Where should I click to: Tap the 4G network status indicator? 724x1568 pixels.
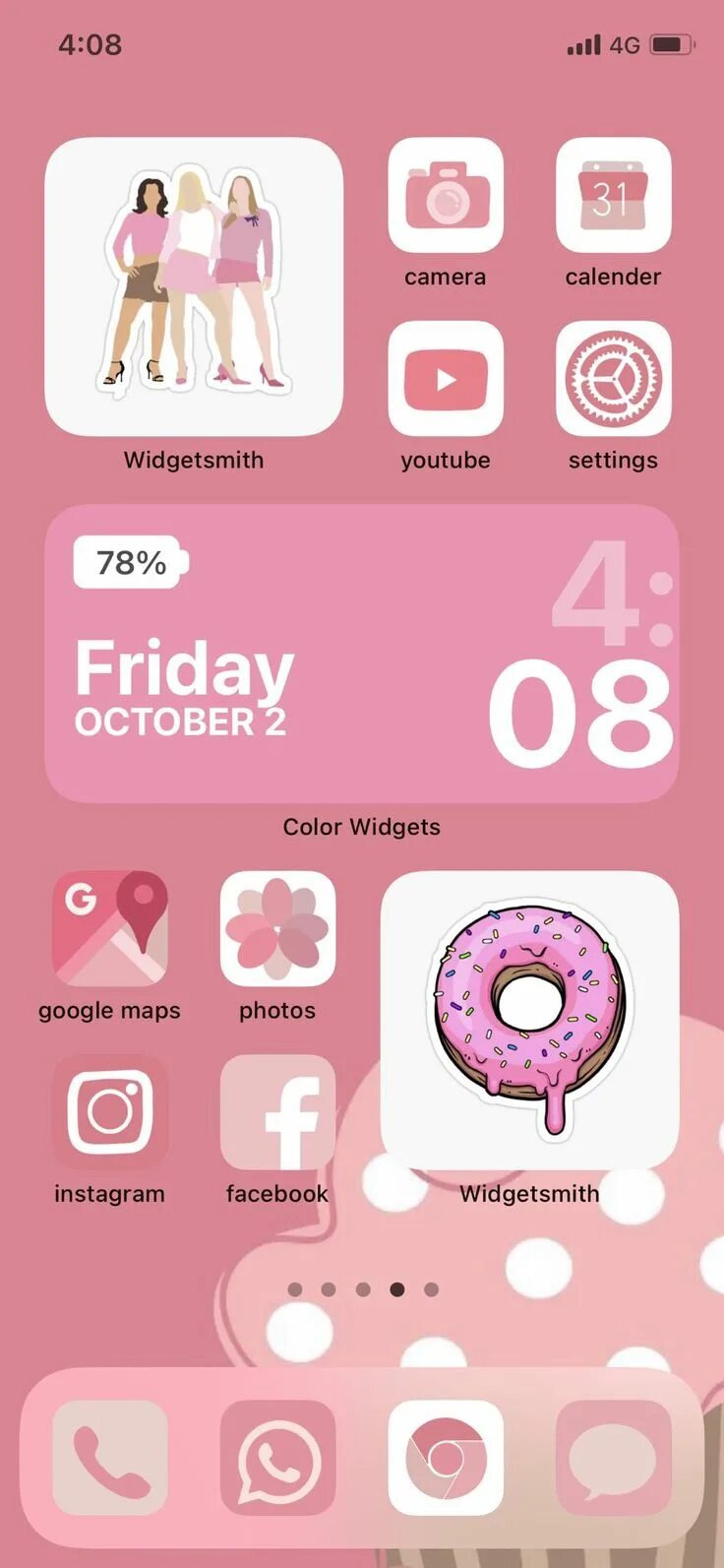point(628,43)
